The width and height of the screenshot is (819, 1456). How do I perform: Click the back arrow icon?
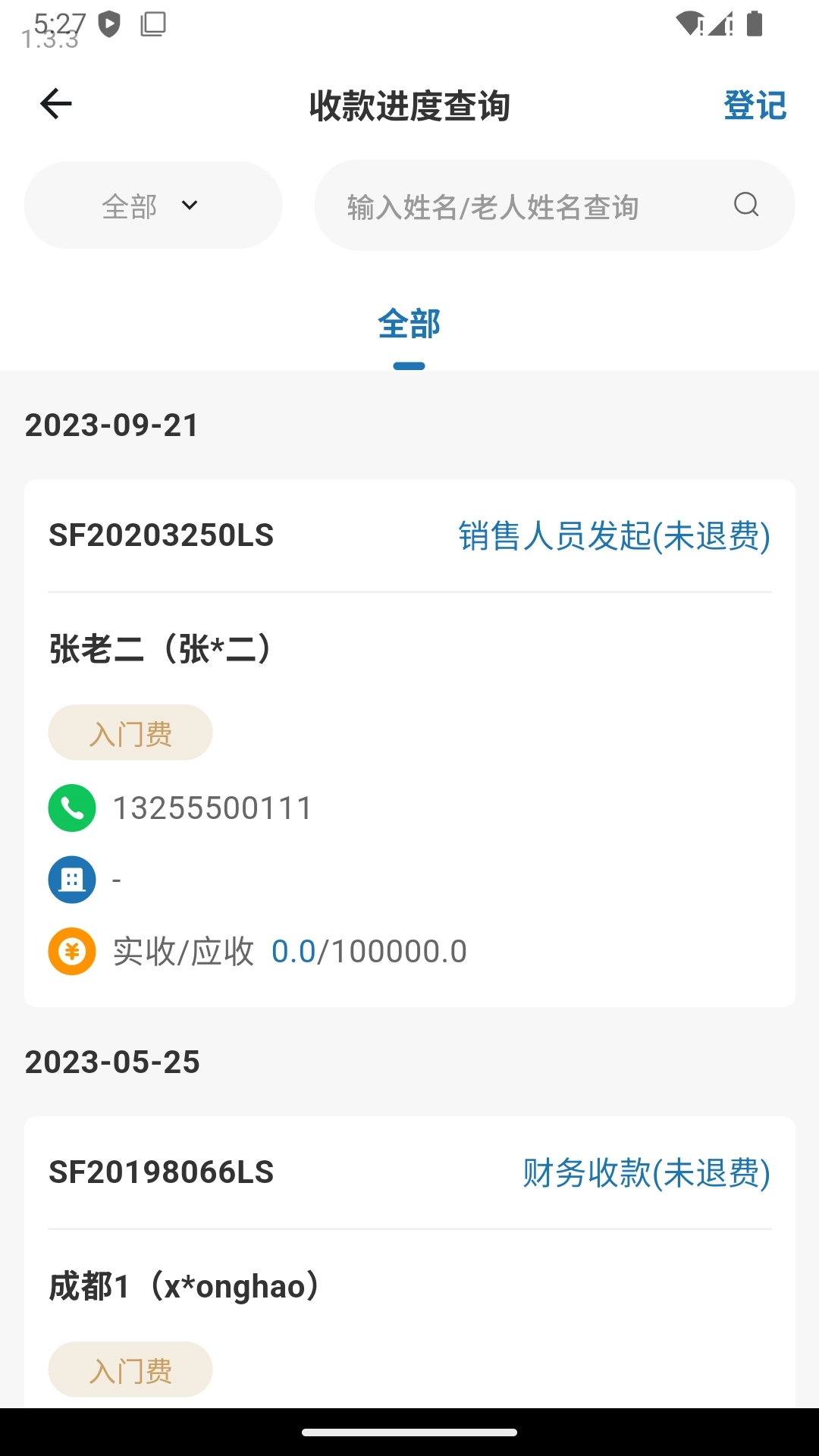click(x=55, y=103)
